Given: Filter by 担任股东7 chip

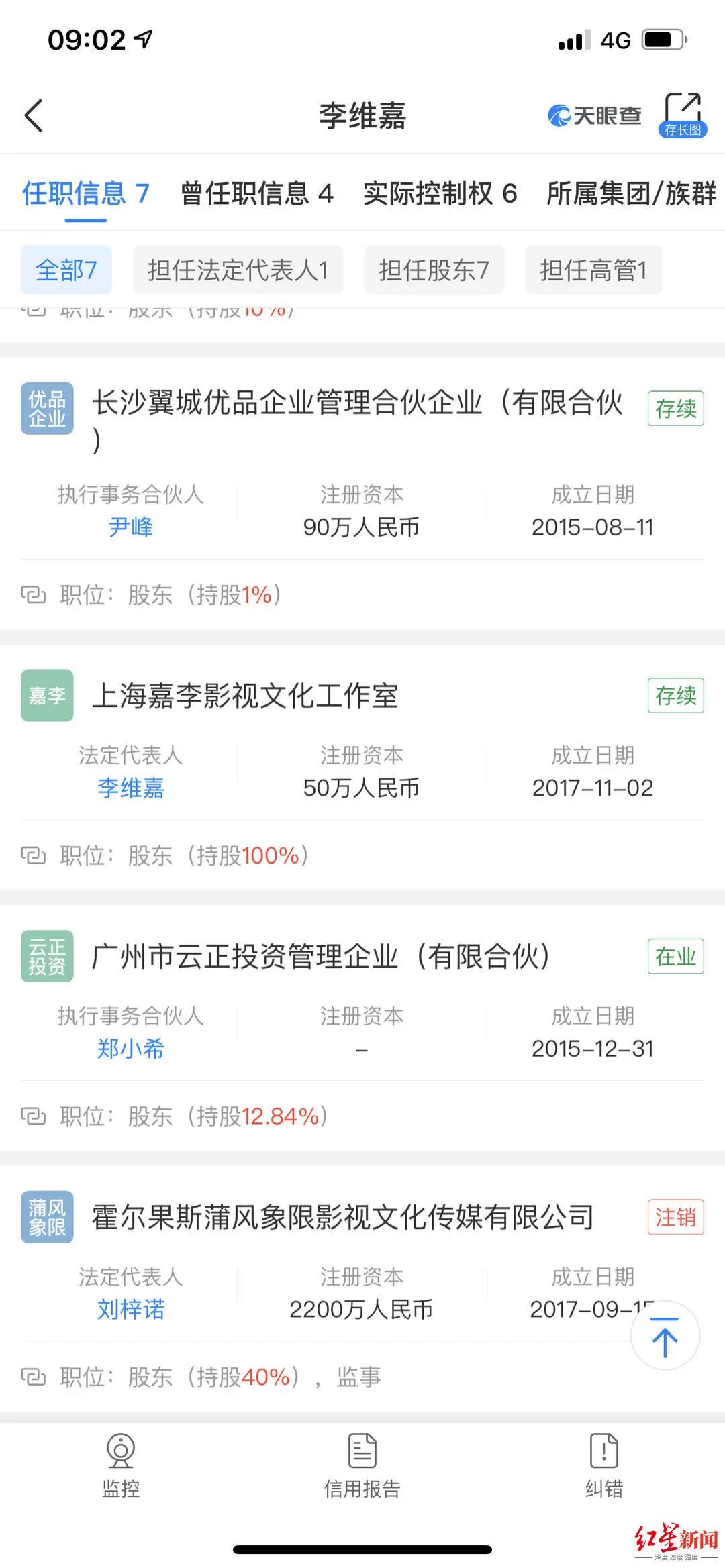Looking at the screenshot, I should 434,270.
